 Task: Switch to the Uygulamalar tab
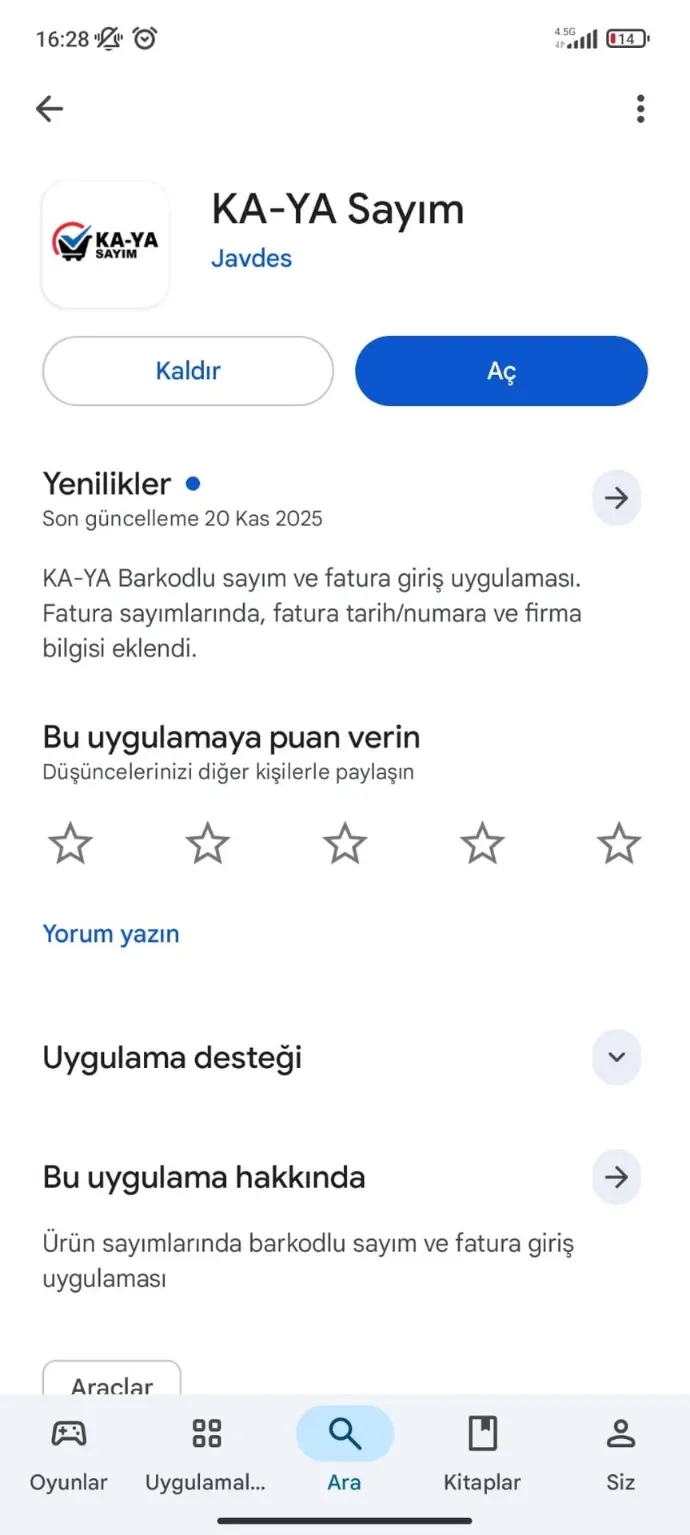point(206,1452)
